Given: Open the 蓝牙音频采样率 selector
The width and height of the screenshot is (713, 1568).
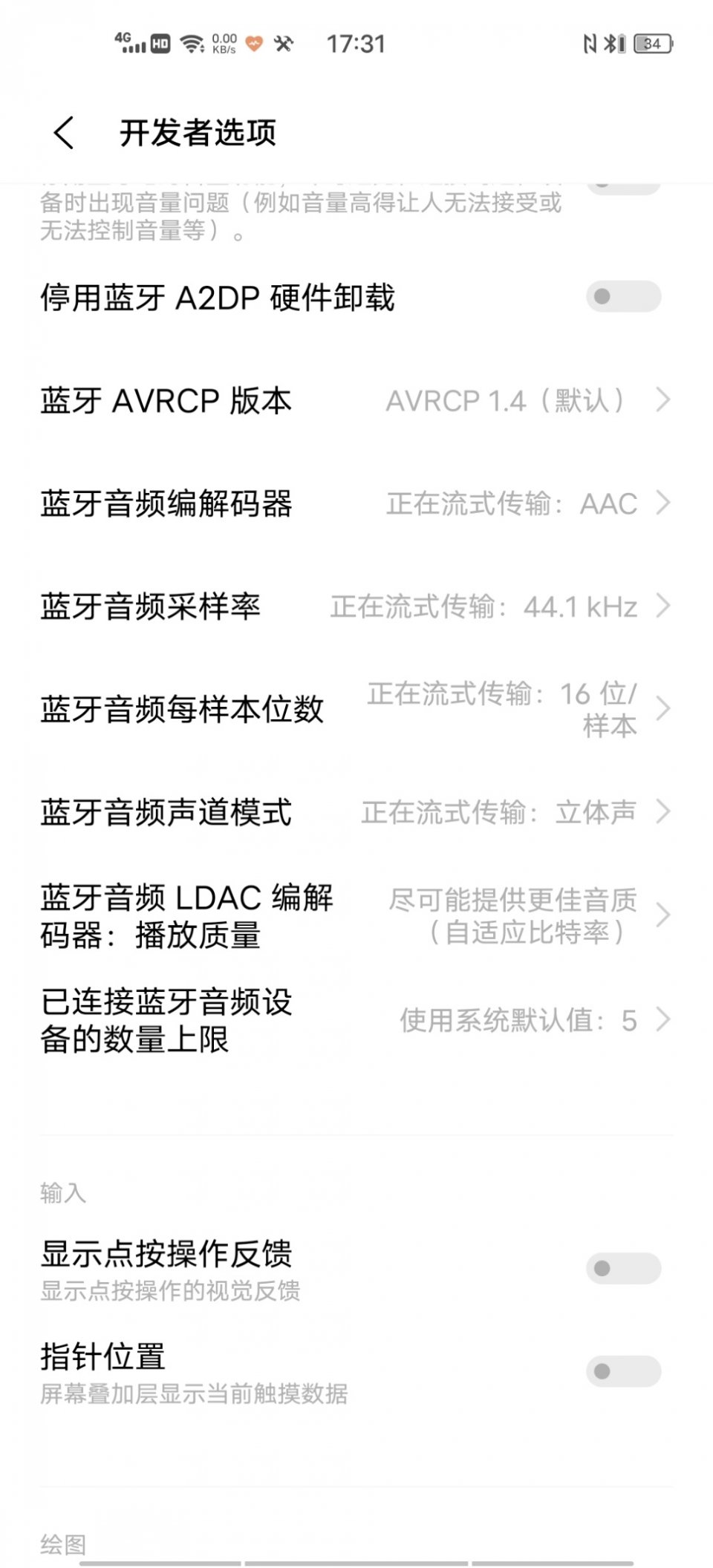Looking at the screenshot, I should [356, 607].
